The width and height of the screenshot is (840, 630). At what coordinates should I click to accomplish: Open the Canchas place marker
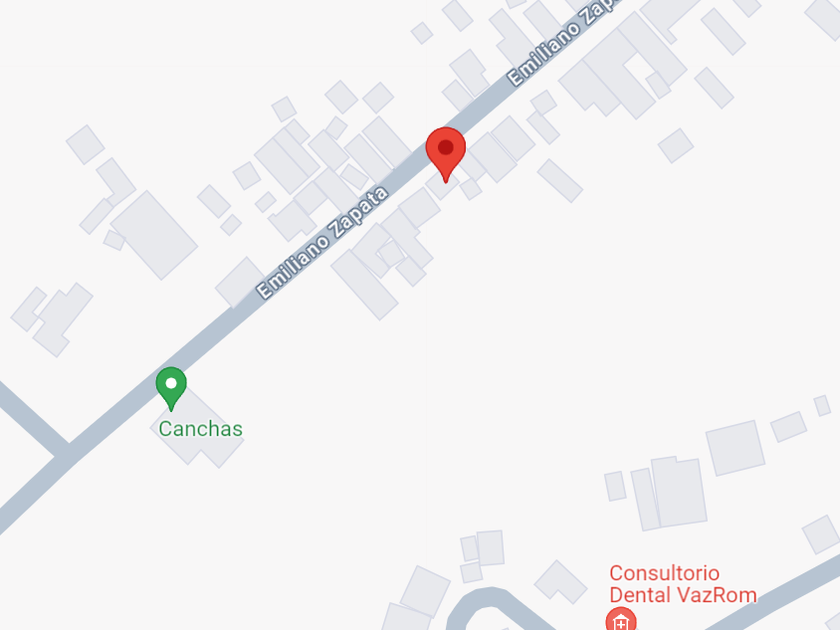(x=171, y=386)
